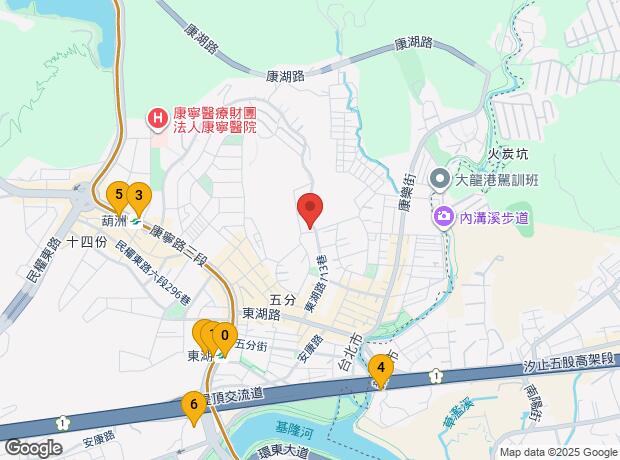Open map marker number 0
Image resolution: width=620 pixels, height=460 pixels.
click(226, 336)
